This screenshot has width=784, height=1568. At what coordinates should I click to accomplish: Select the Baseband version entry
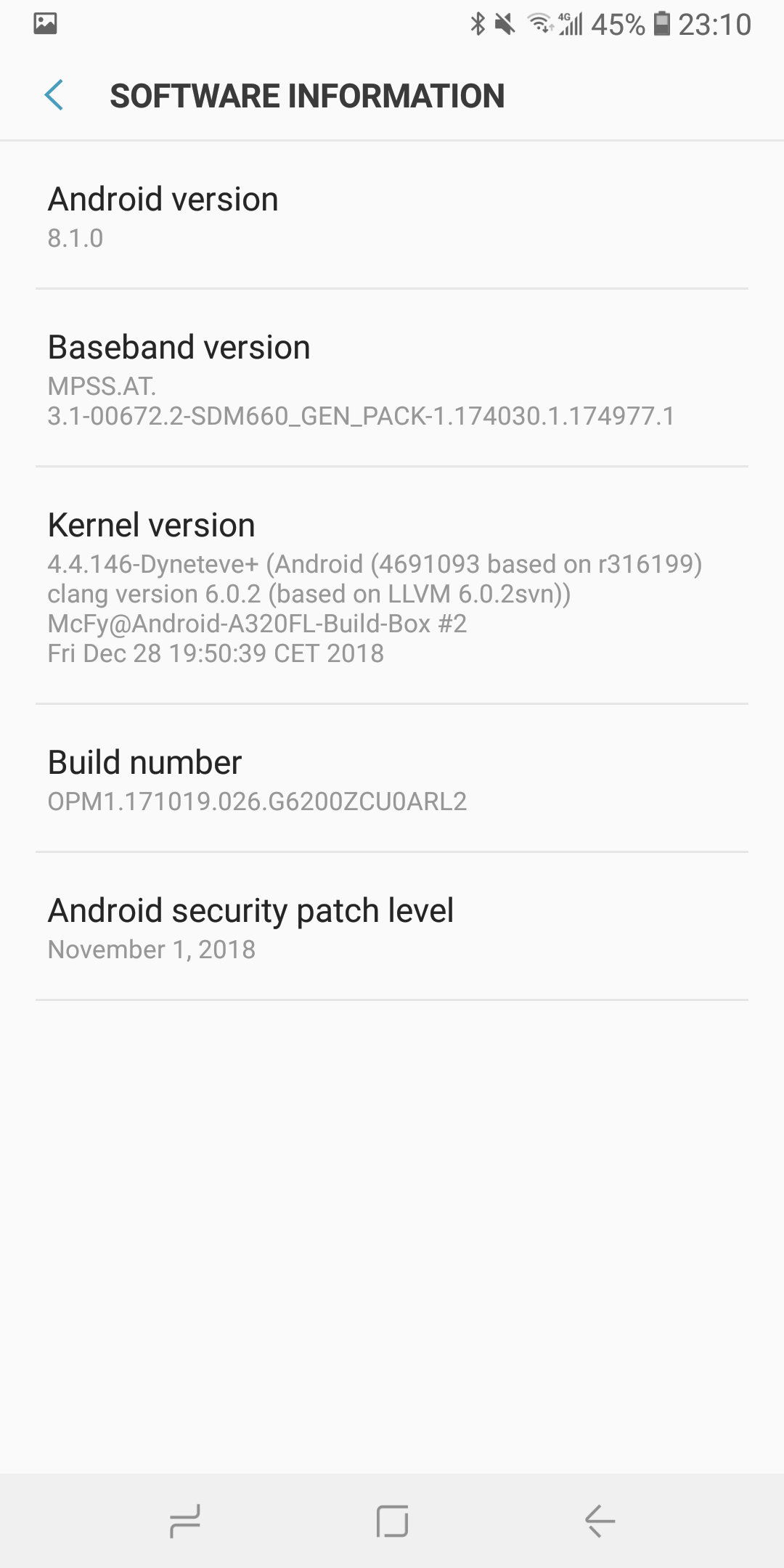click(392, 377)
